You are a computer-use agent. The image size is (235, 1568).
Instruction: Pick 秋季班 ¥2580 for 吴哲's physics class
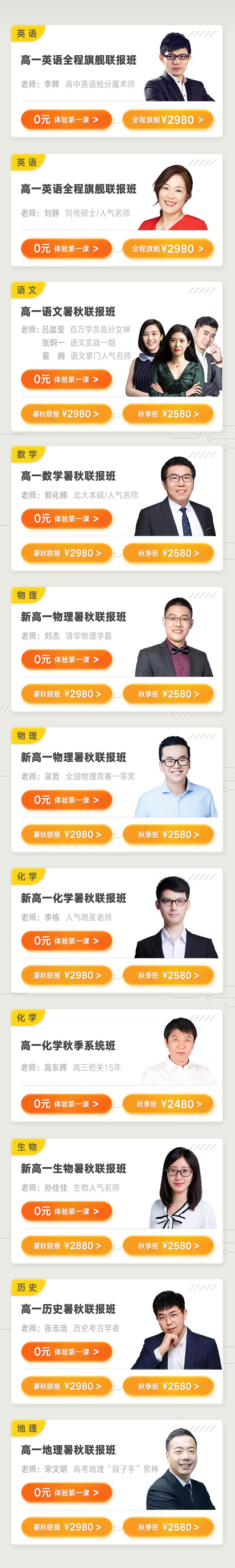pyautogui.click(x=167, y=834)
